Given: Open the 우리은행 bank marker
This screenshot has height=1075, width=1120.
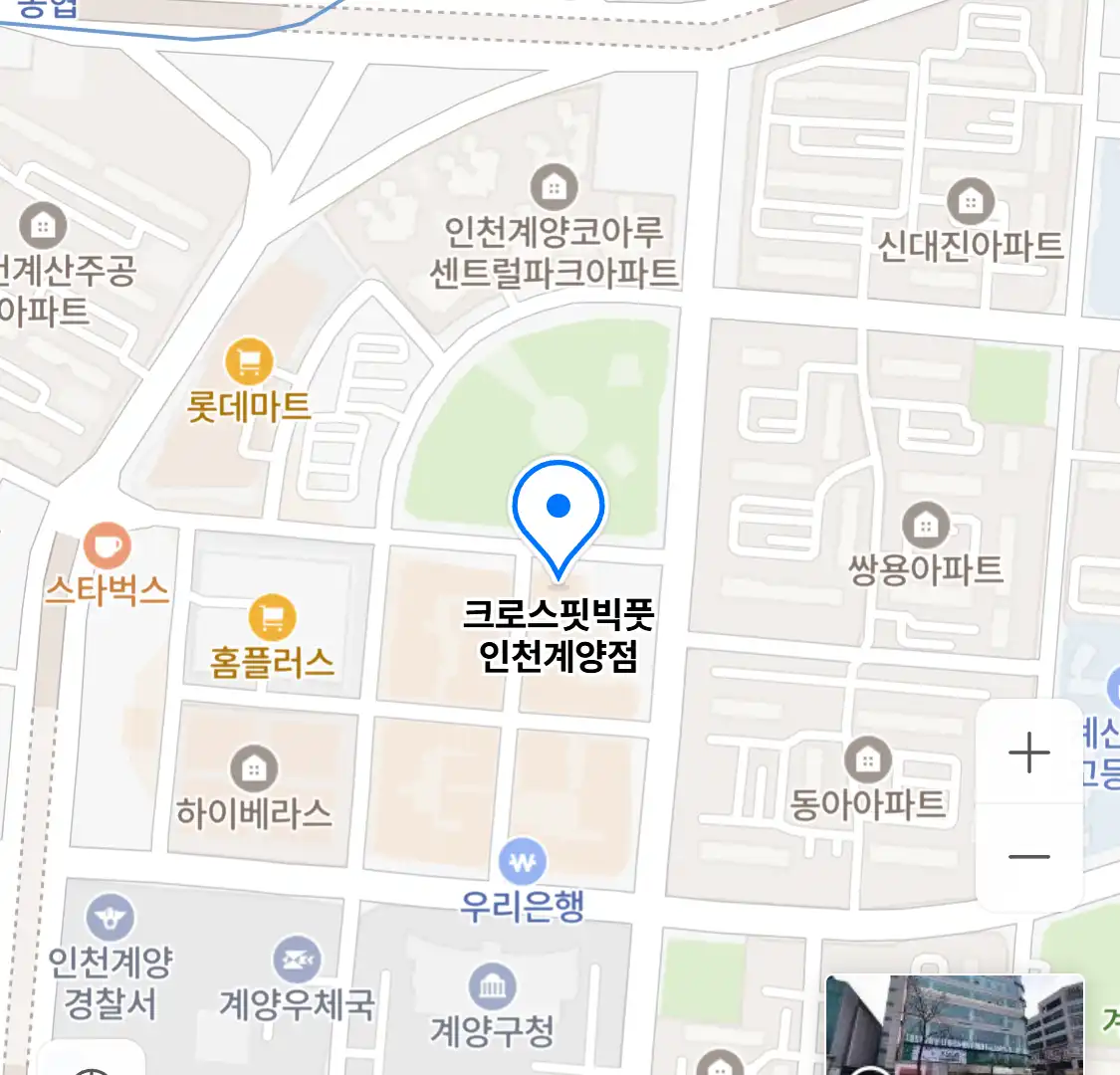Looking at the screenshot, I should [523, 862].
